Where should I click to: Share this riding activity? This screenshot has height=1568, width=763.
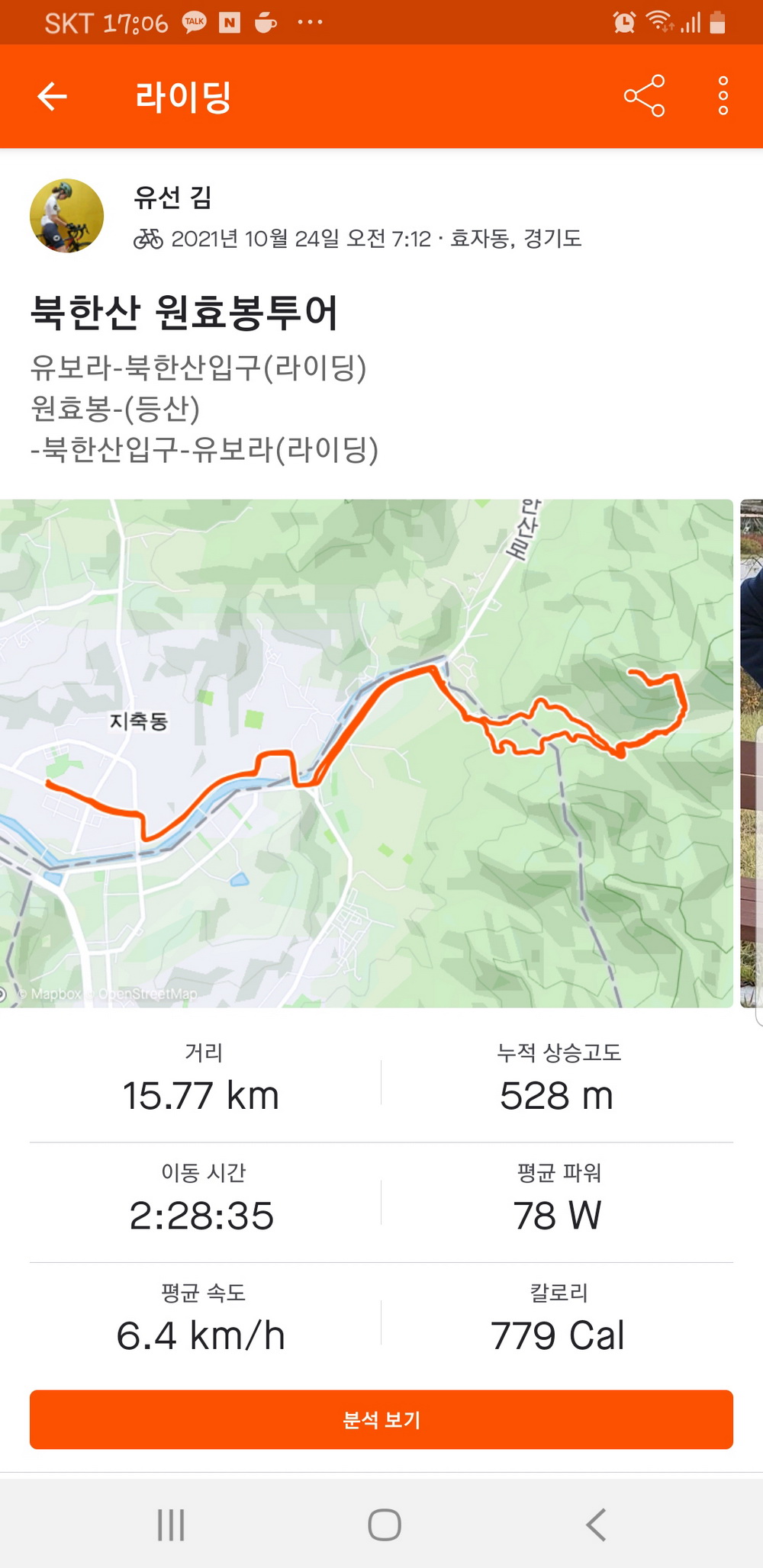(644, 96)
